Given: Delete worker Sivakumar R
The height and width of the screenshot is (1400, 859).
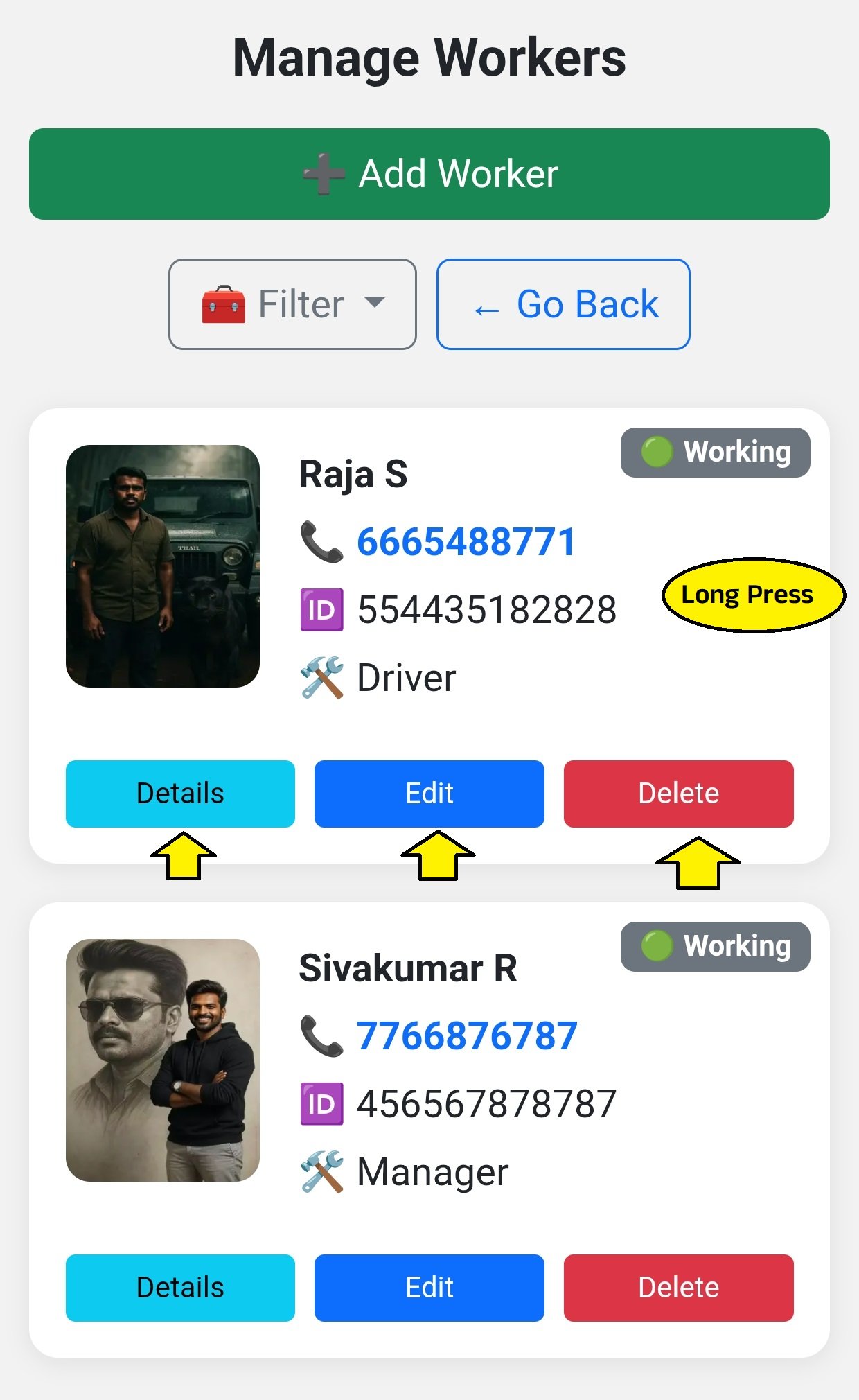Looking at the screenshot, I should tap(678, 1288).
